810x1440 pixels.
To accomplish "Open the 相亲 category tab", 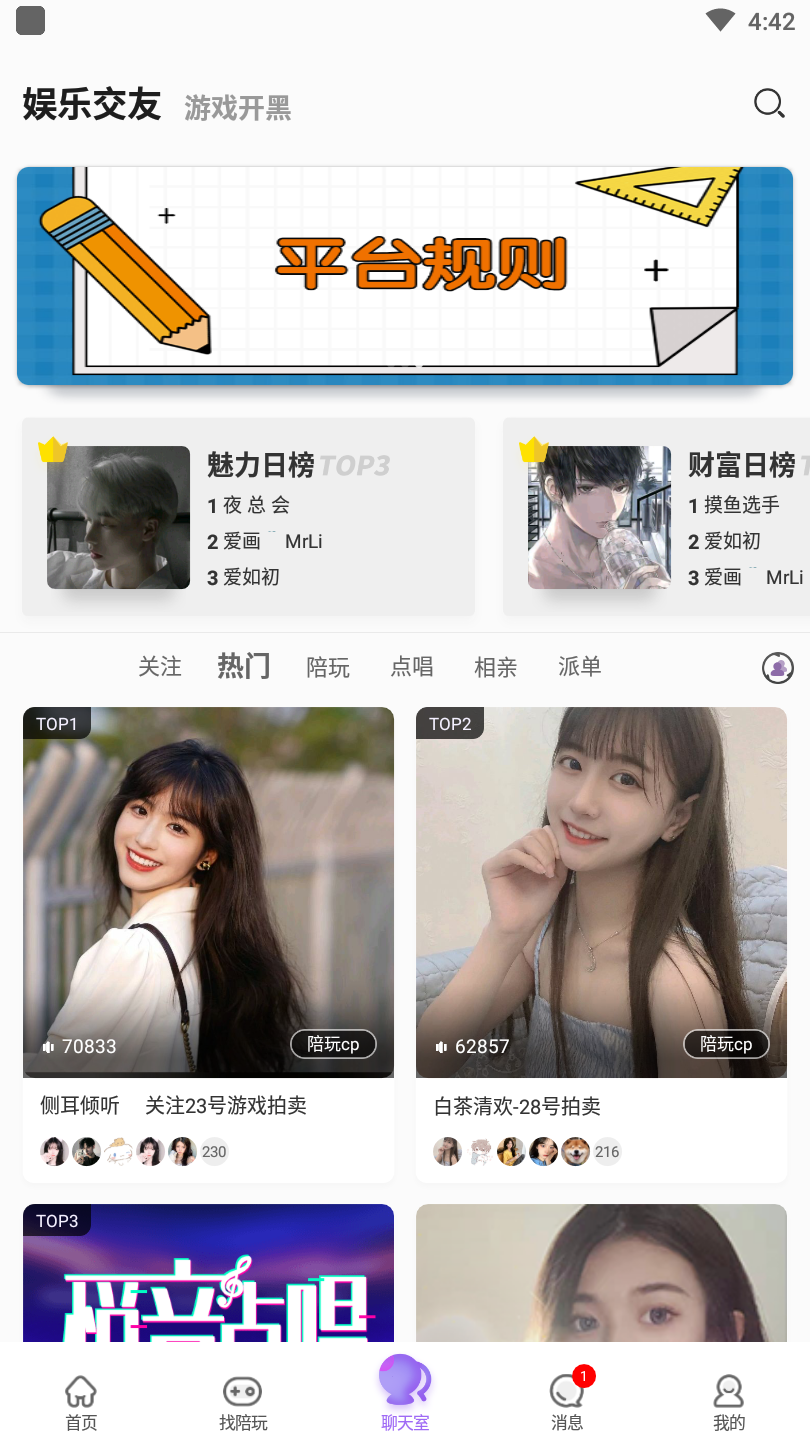I will [x=495, y=666].
